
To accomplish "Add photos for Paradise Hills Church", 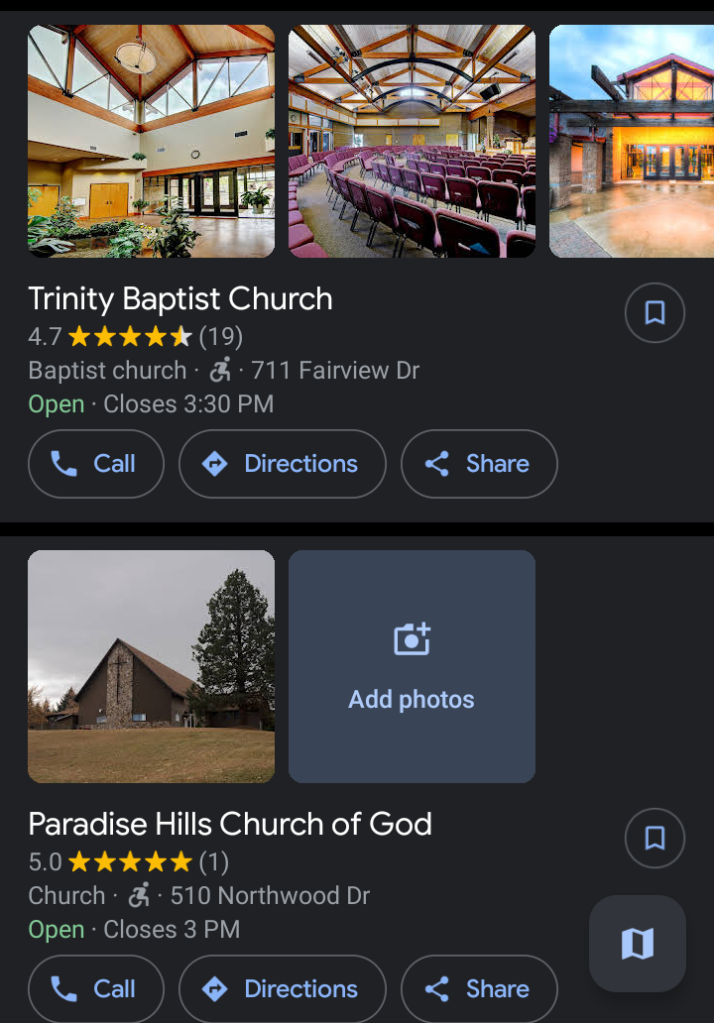I will [412, 666].
